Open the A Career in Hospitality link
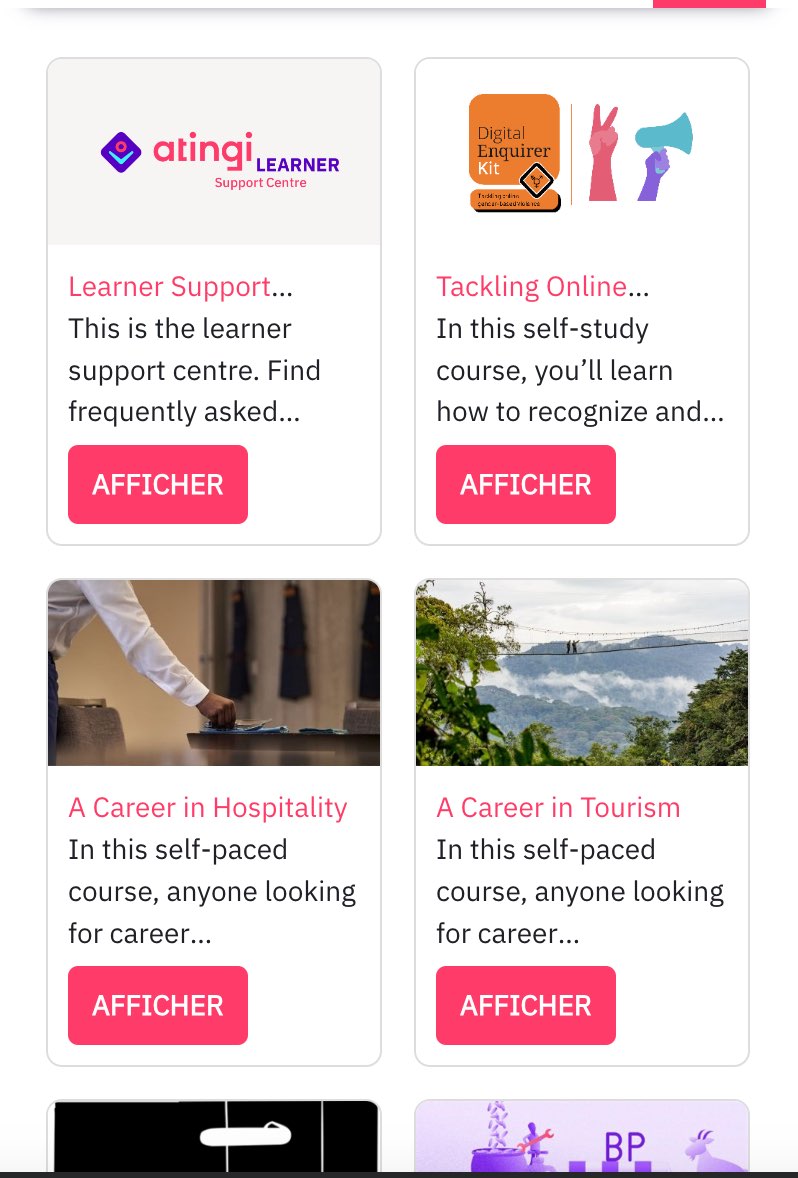Image resolution: width=798 pixels, height=1178 pixels. pyautogui.click(x=208, y=808)
